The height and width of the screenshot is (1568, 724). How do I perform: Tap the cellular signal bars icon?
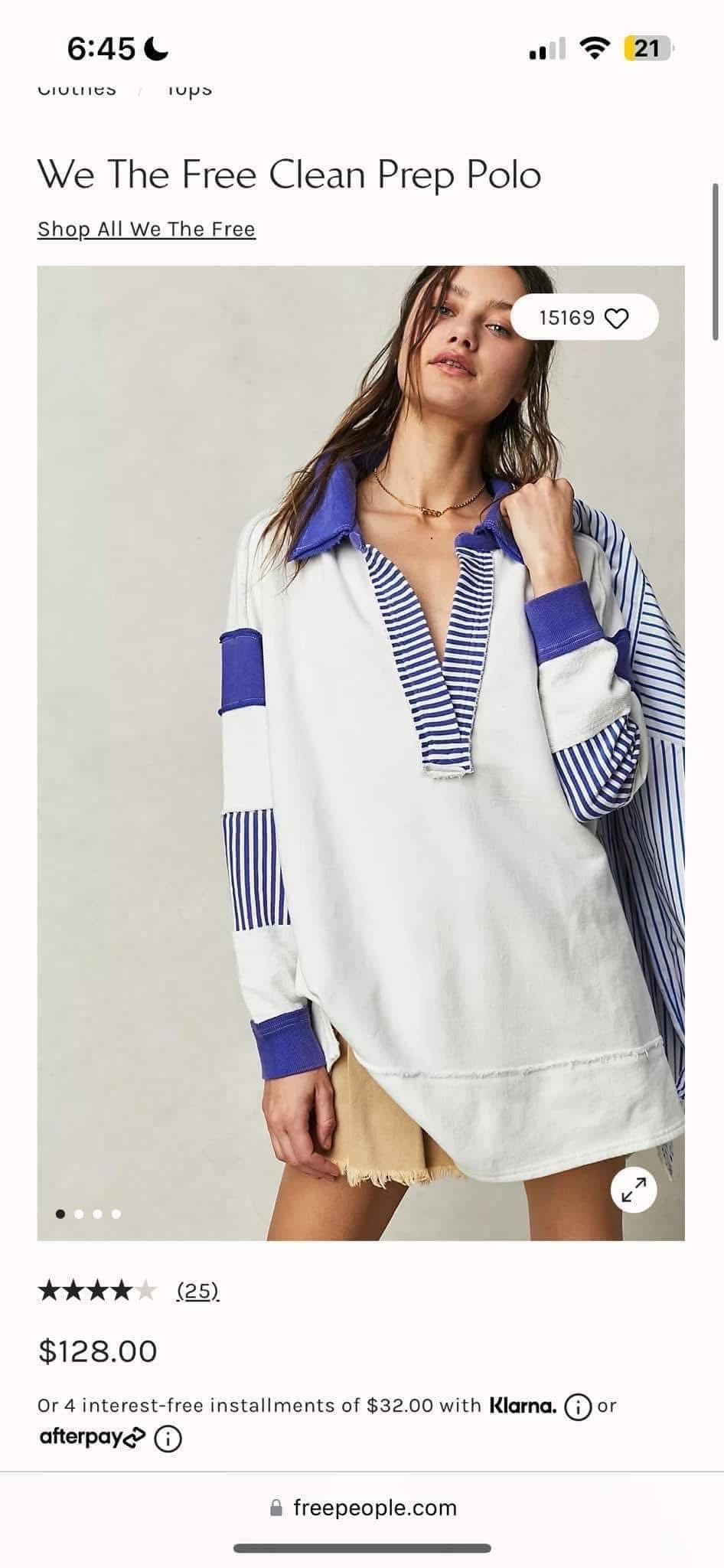point(545,49)
